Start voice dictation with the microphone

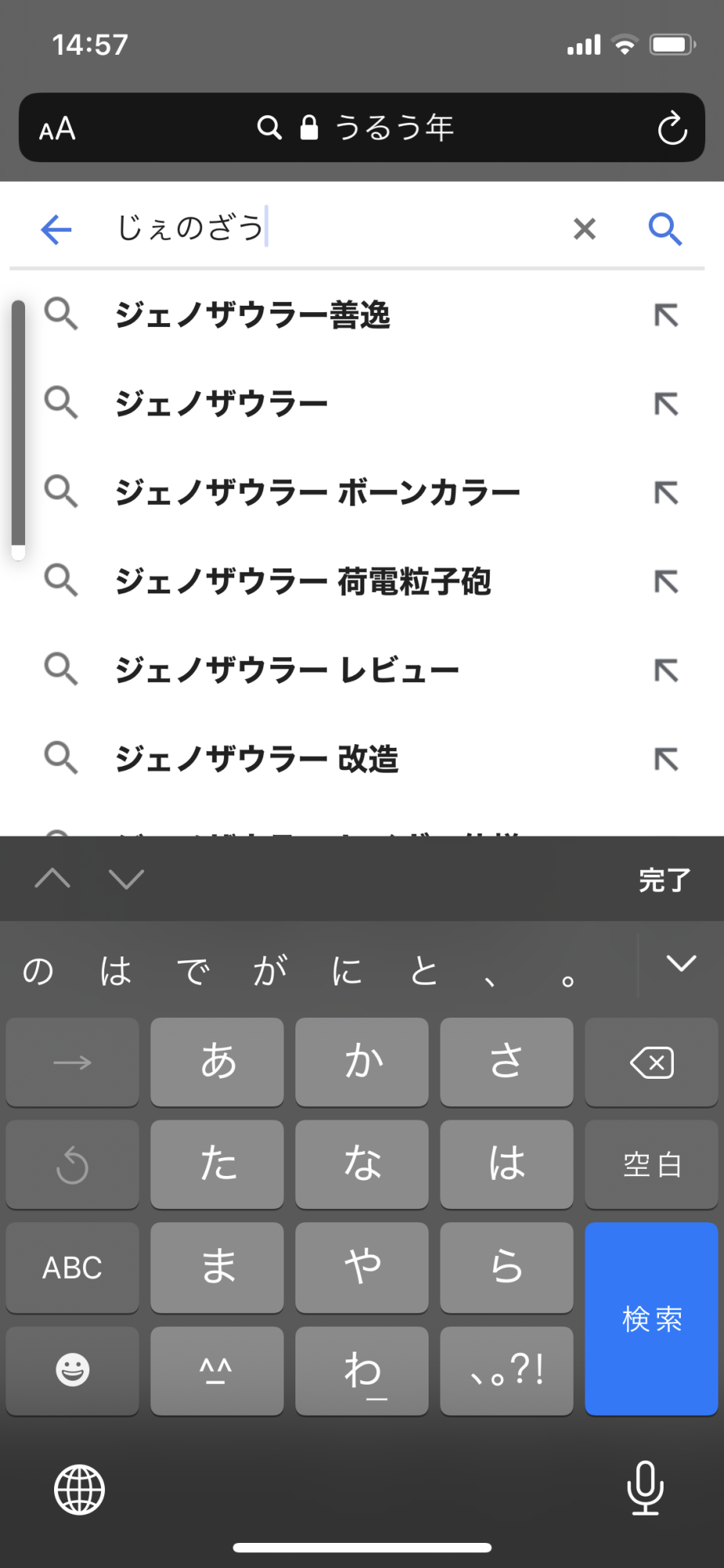tap(645, 1487)
